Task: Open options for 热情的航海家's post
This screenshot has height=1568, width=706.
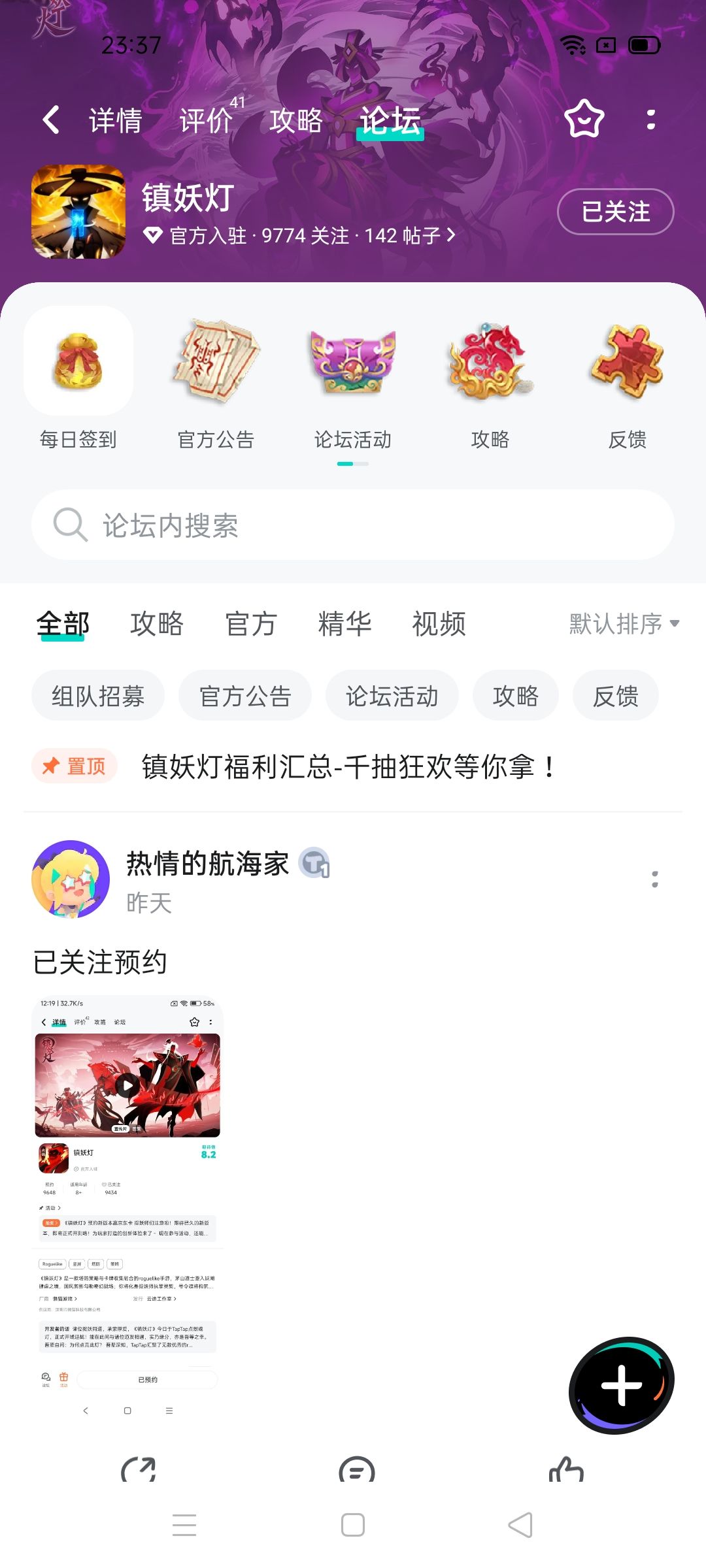Action: [655, 879]
